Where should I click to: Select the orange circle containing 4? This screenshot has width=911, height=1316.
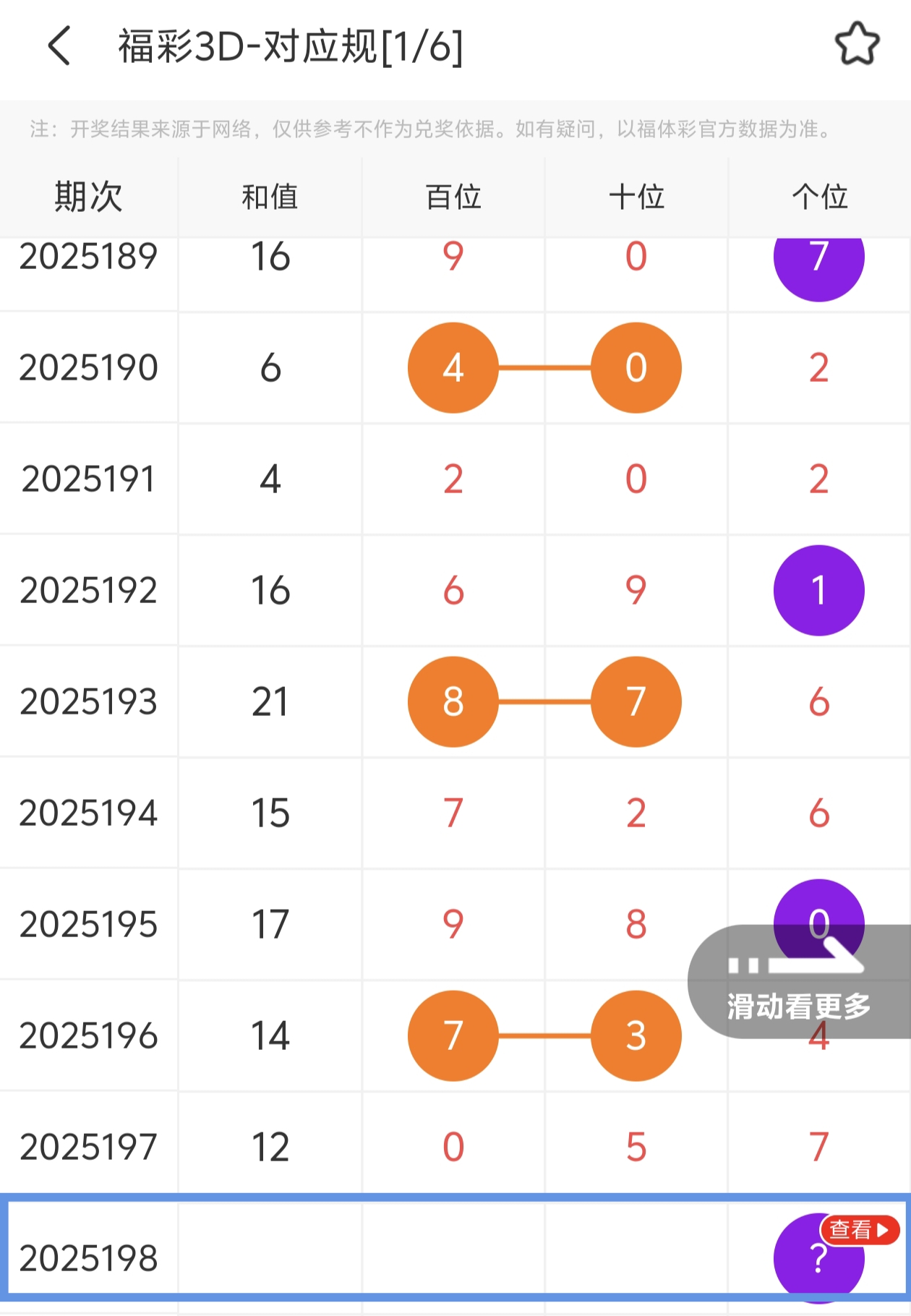point(453,368)
